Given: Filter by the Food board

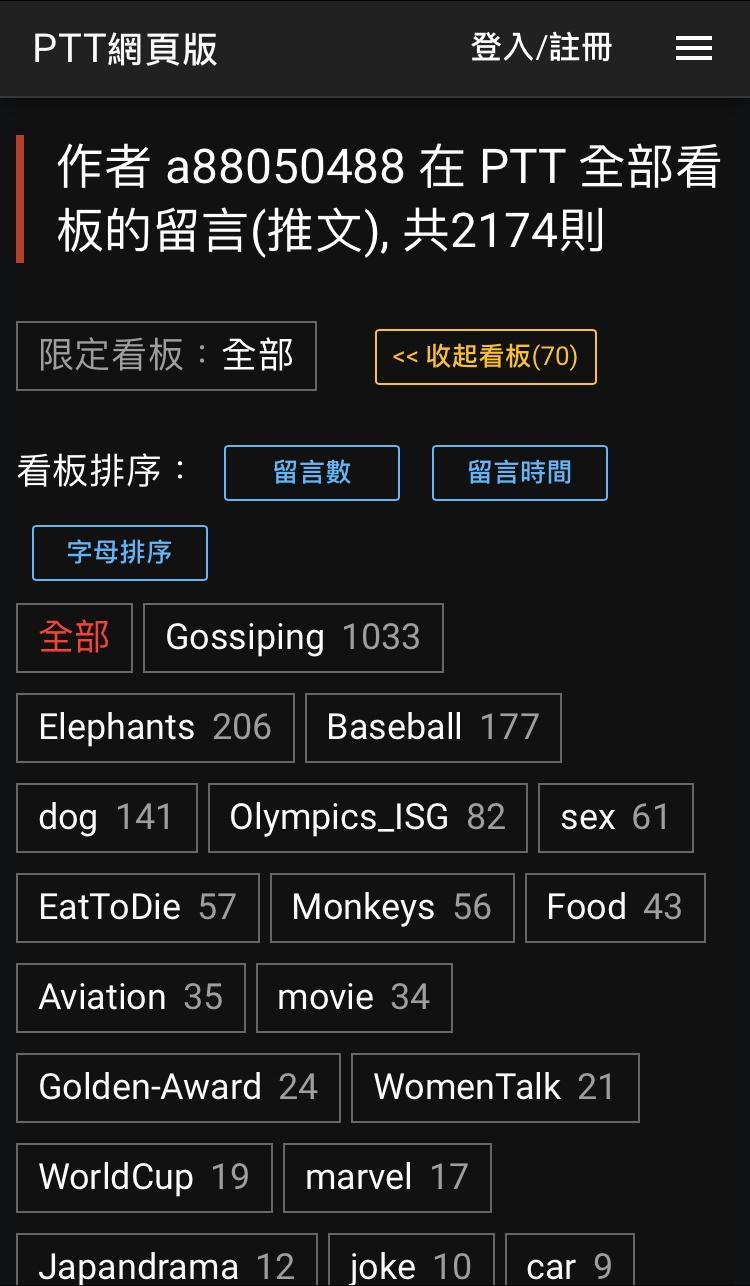Looking at the screenshot, I should tap(615, 908).
